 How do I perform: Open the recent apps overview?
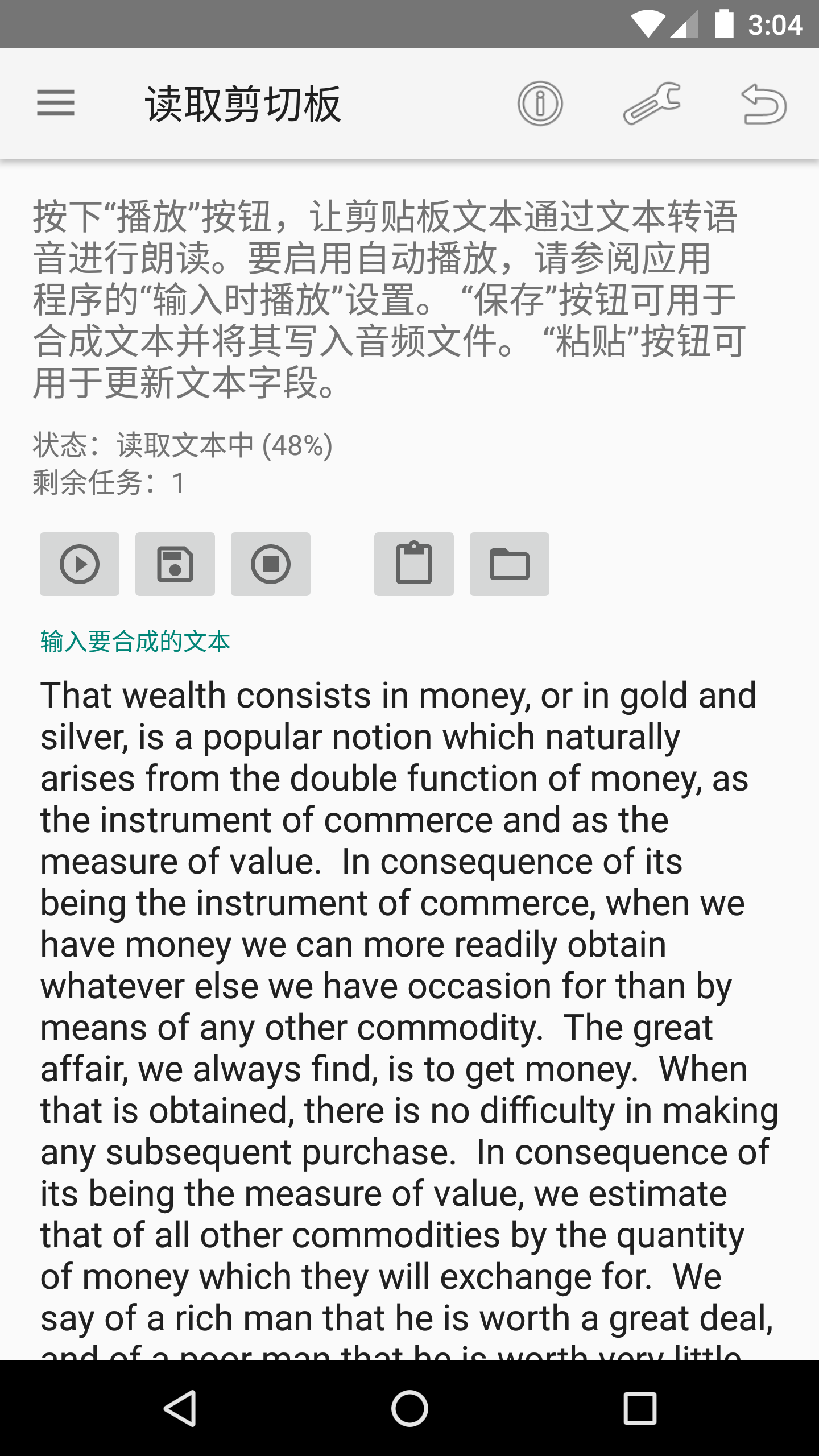coord(640,1408)
